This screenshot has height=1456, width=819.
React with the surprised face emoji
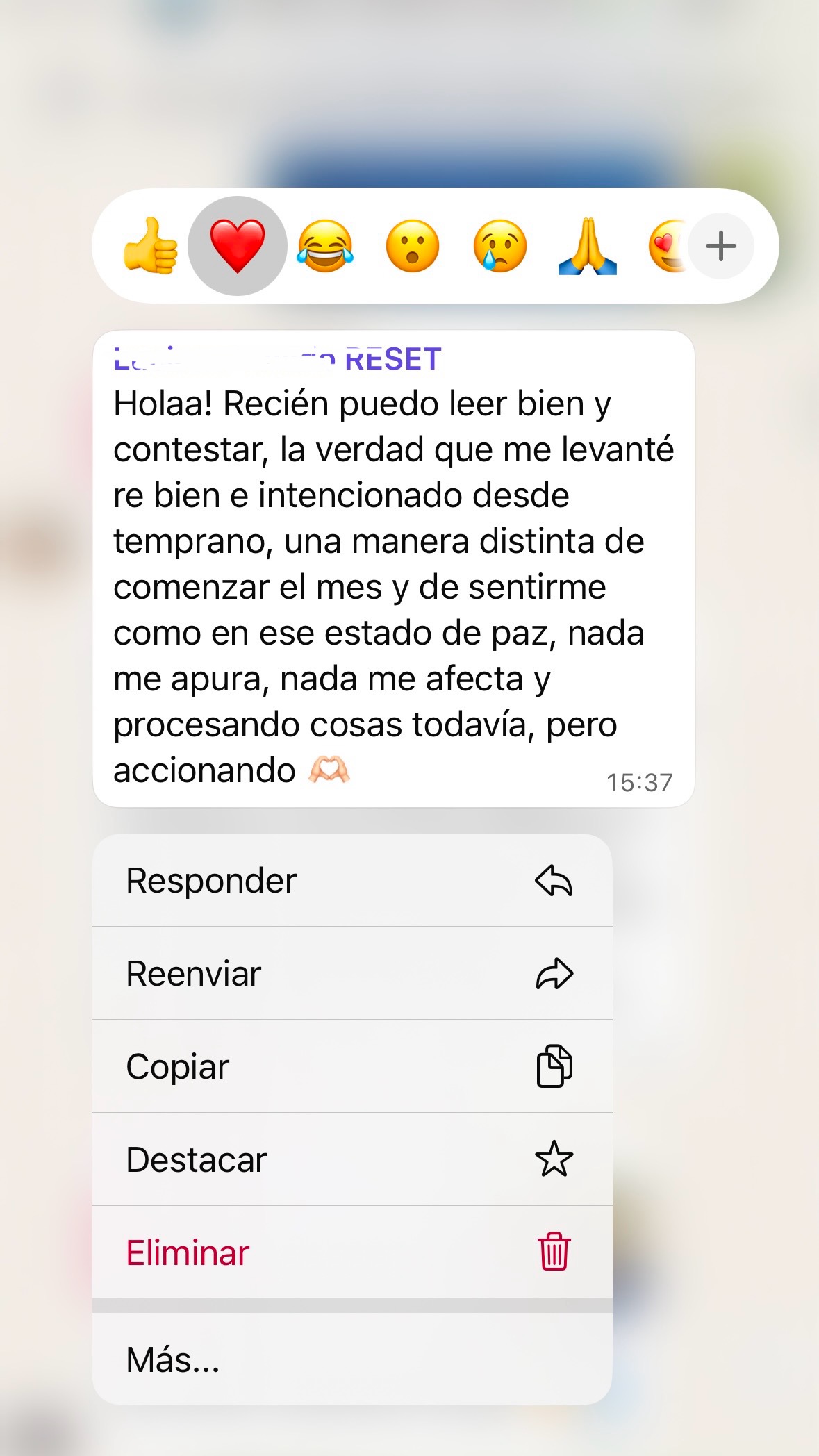point(413,246)
